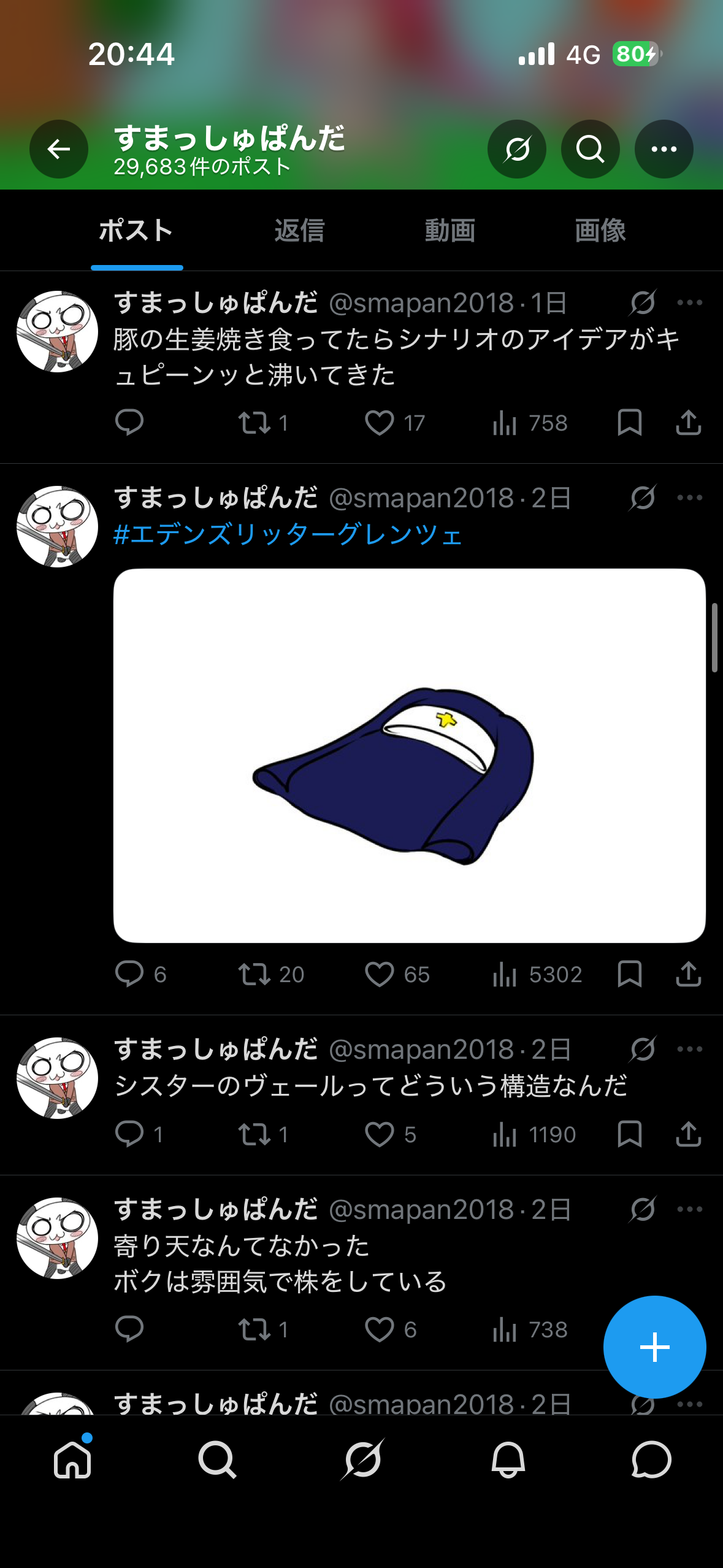Reply to the 寄り天なんてなかった post

coord(129,1329)
